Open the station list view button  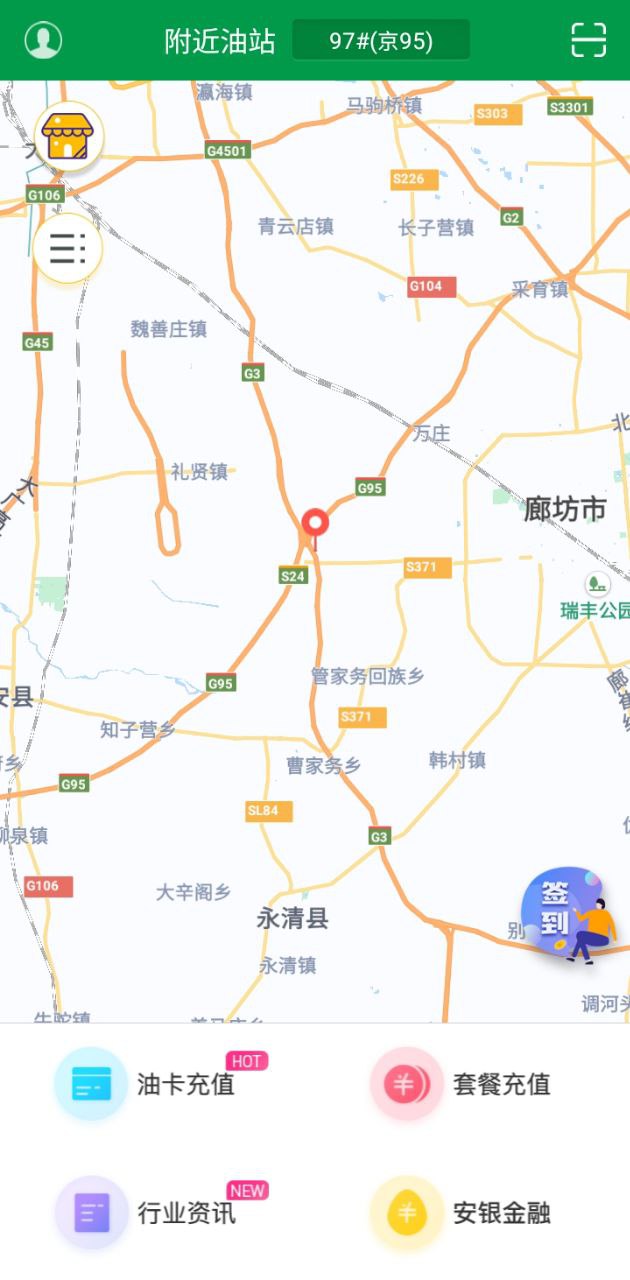pyautogui.click(x=68, y=247)
